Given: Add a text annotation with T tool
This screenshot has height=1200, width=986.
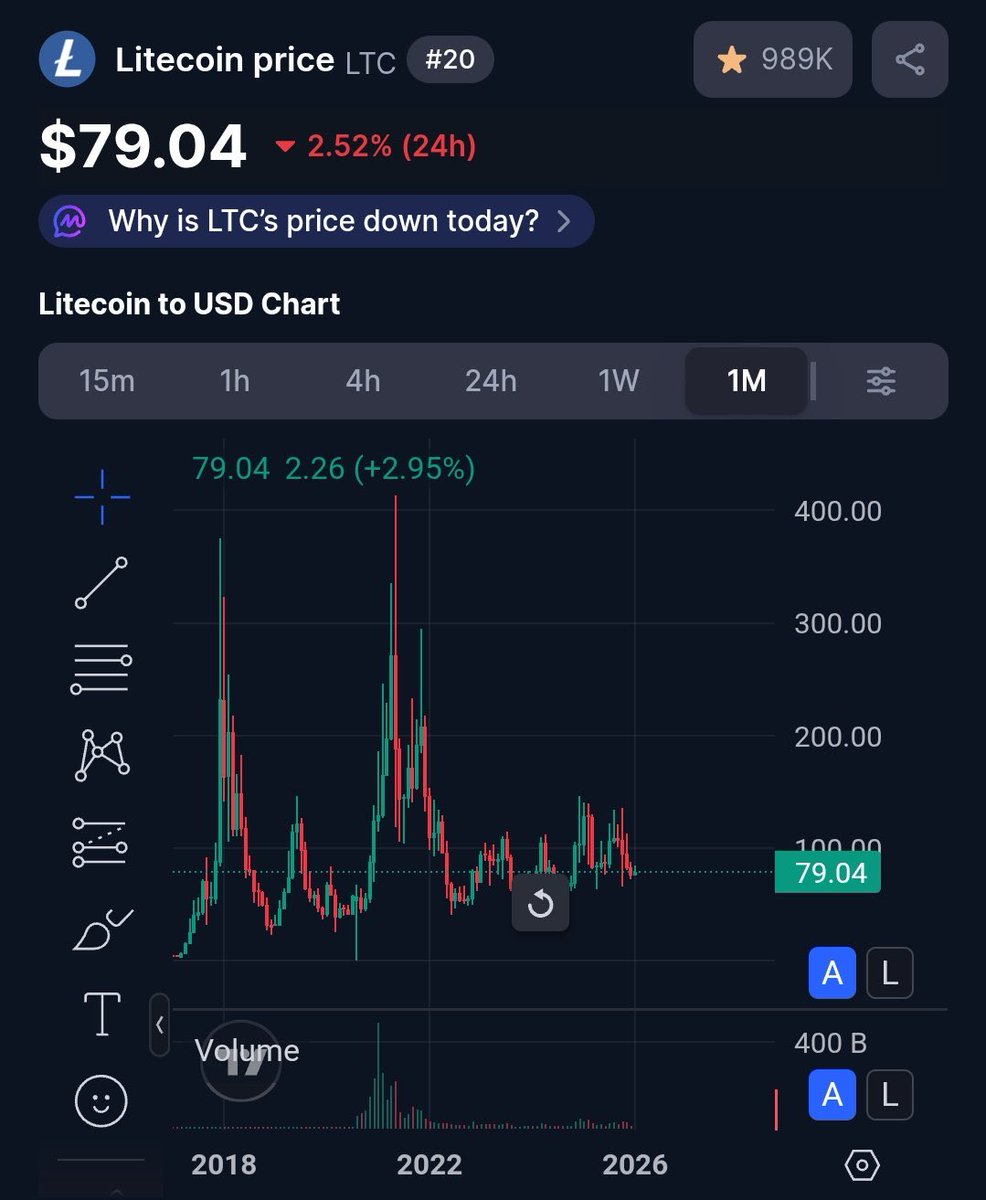Looking at the screenshot, I should click(102, 1014).
